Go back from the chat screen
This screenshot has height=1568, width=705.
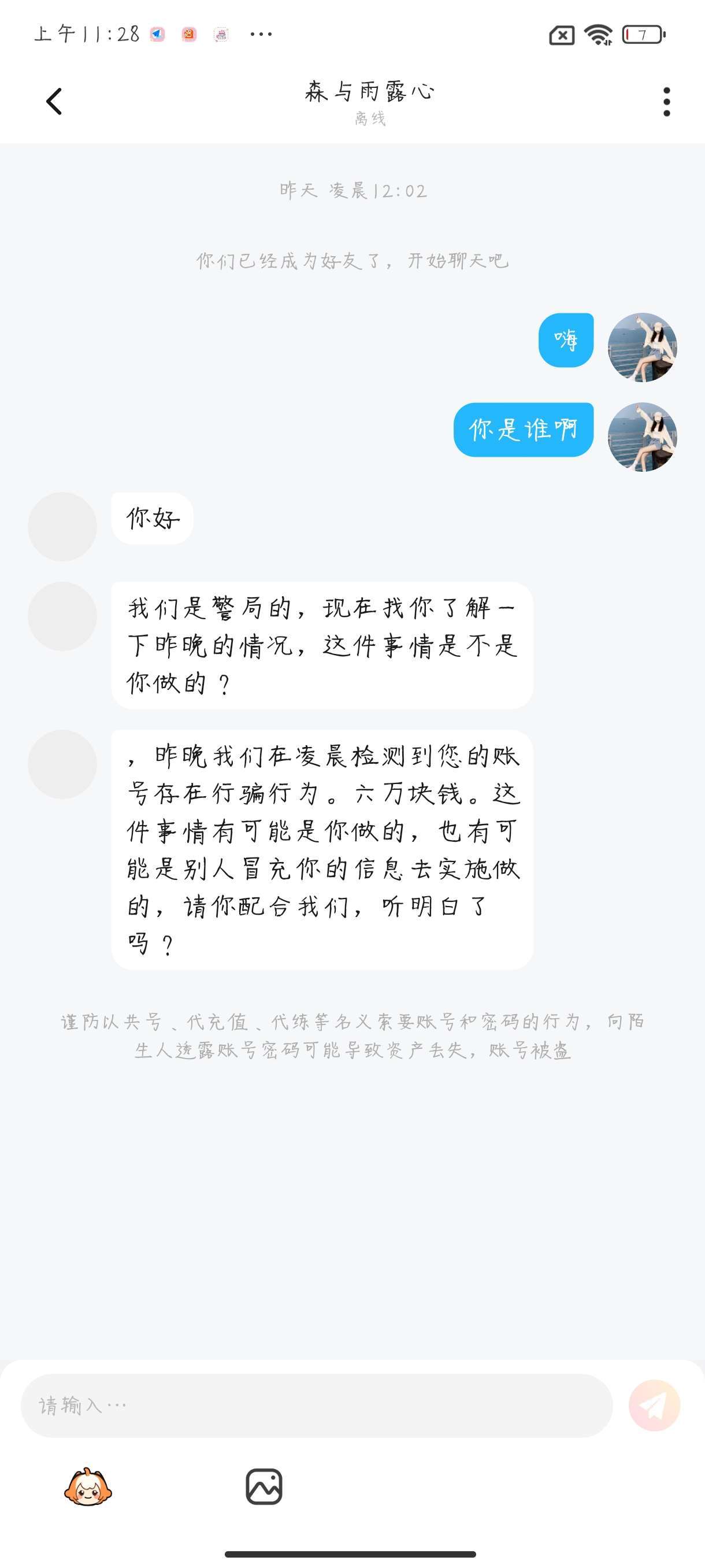click(54, 101)
